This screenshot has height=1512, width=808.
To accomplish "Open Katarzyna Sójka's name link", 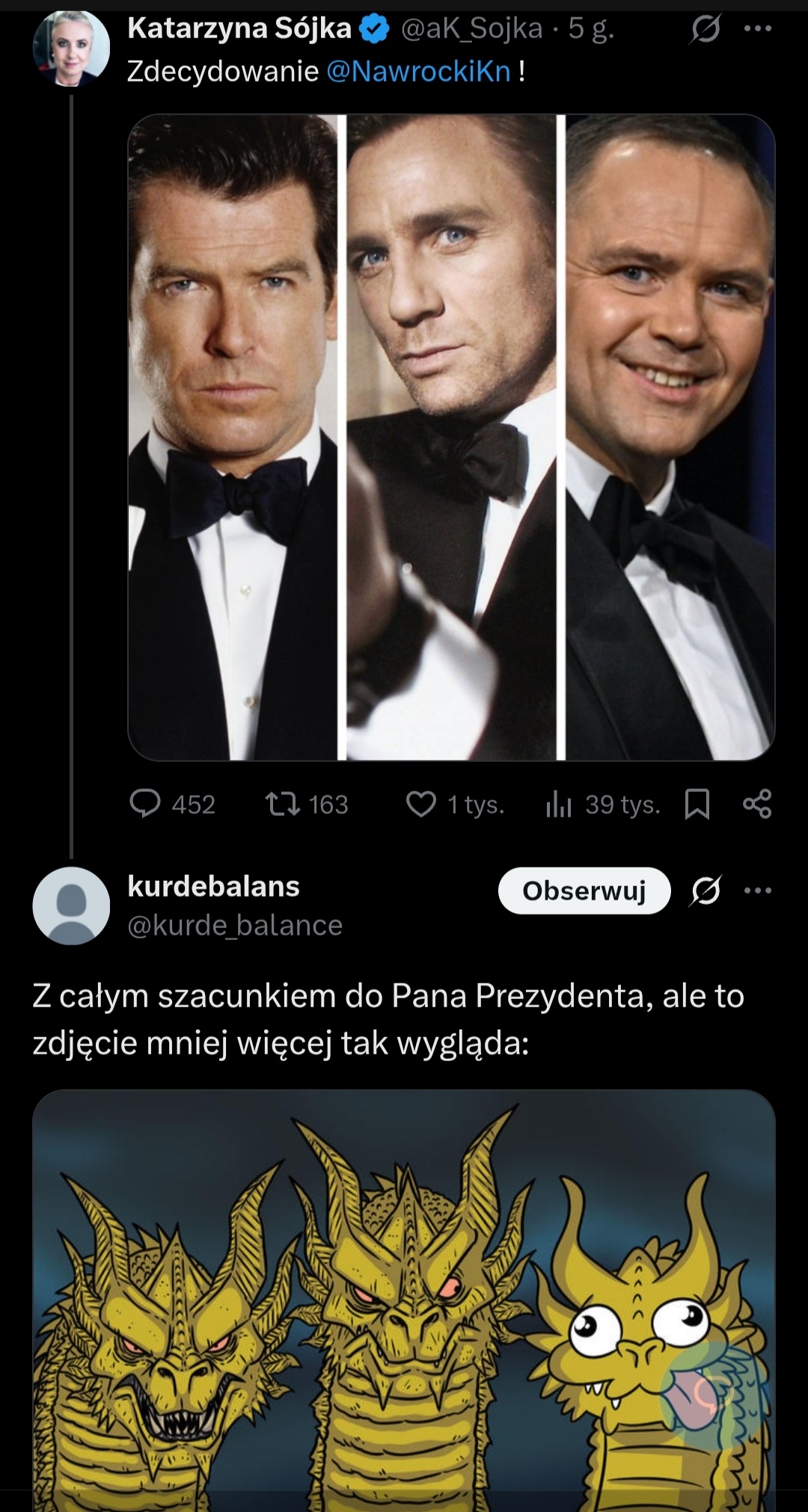I will pyautogui.click(x=239, y=28).
